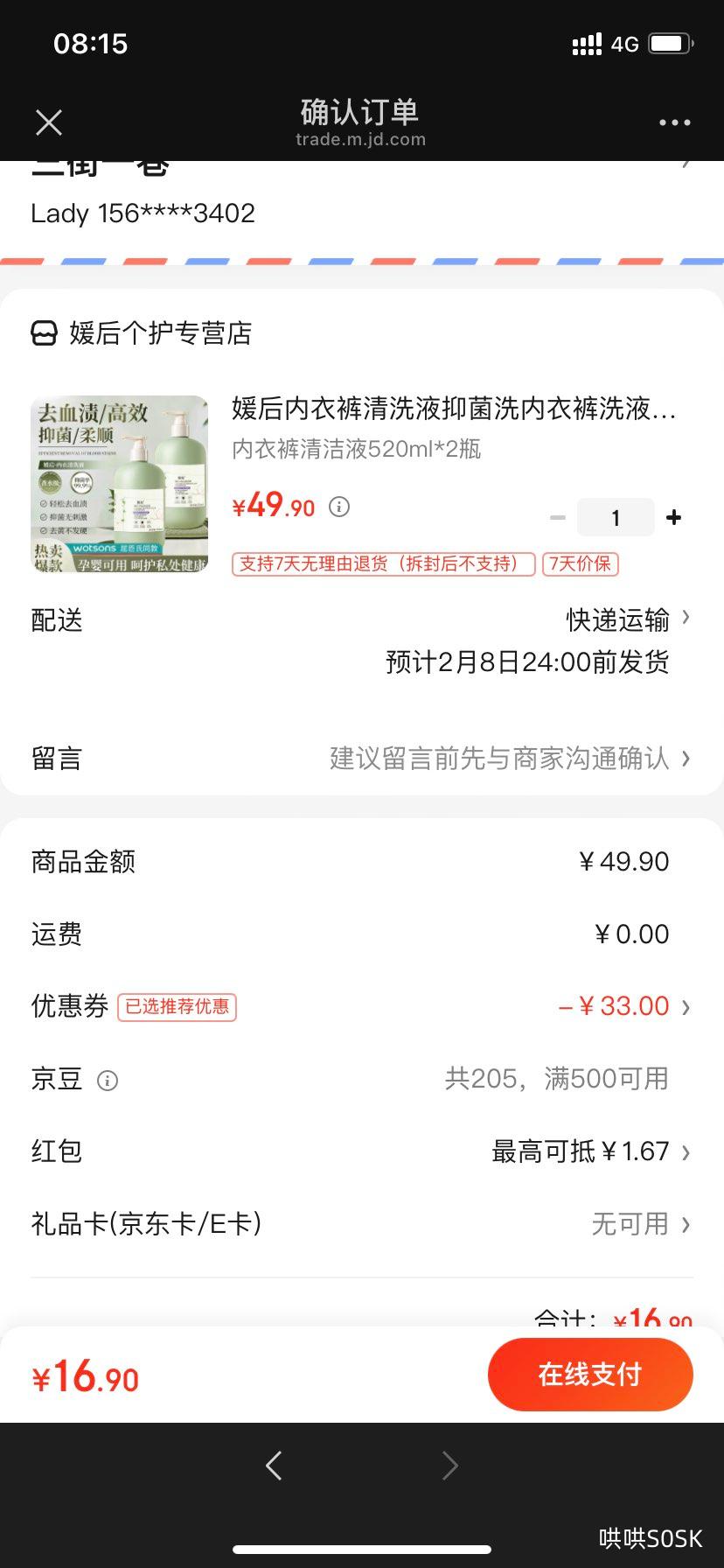Close the order page with the X icon
The width and height of the screenshot is (724, 1568).
pos(49,122)
